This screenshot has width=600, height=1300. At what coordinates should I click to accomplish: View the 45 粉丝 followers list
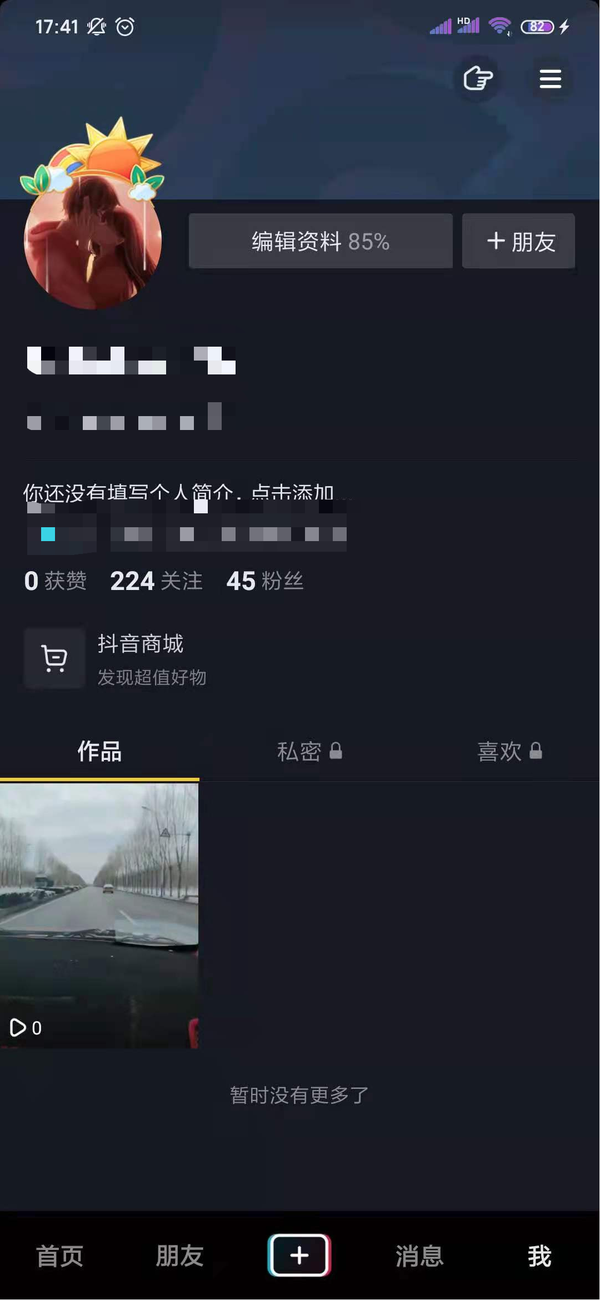coord(265,581)
